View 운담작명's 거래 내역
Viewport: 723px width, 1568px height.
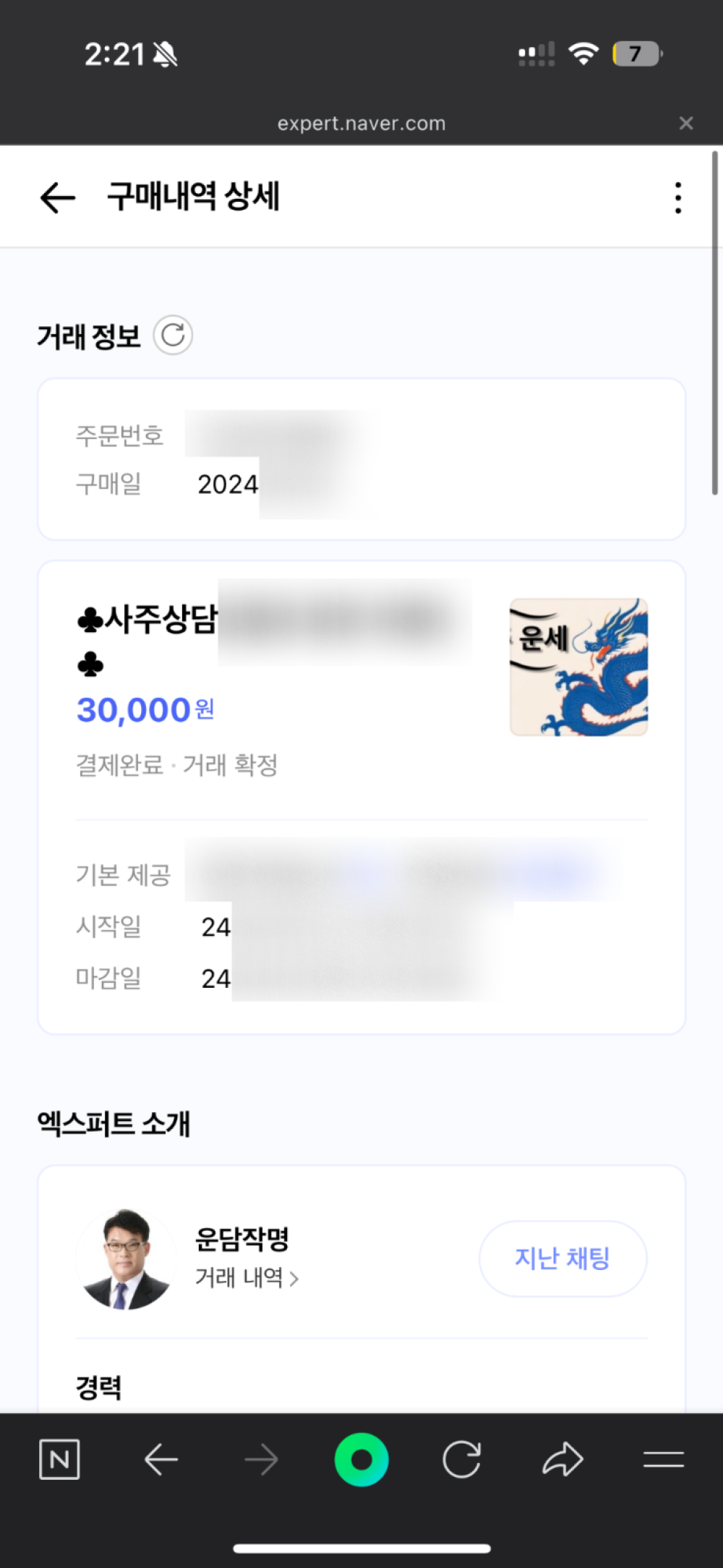click(246, 1278)
